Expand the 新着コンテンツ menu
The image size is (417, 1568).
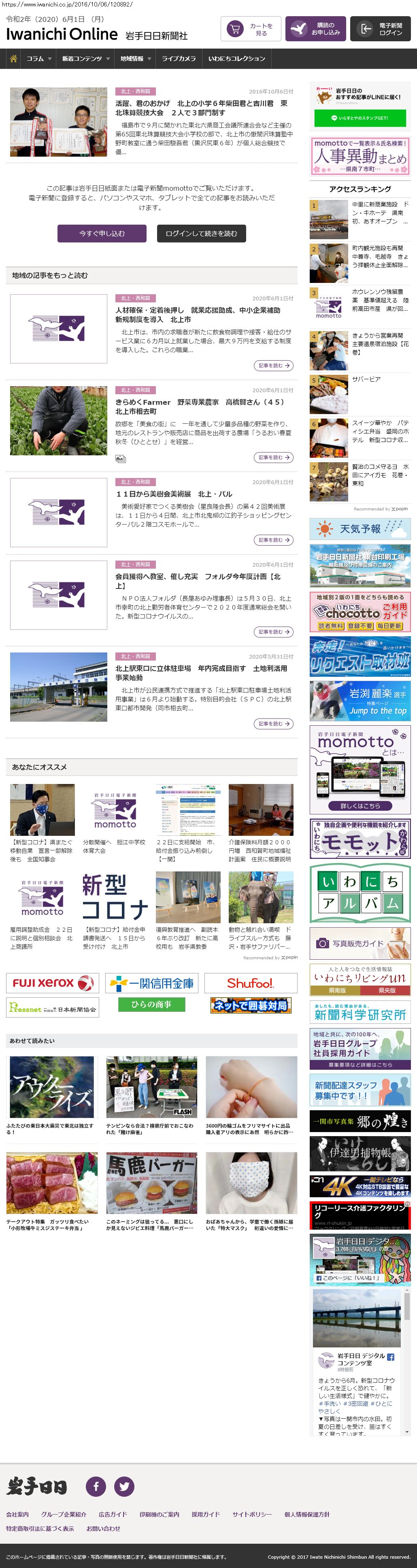[x=85, y=59]
